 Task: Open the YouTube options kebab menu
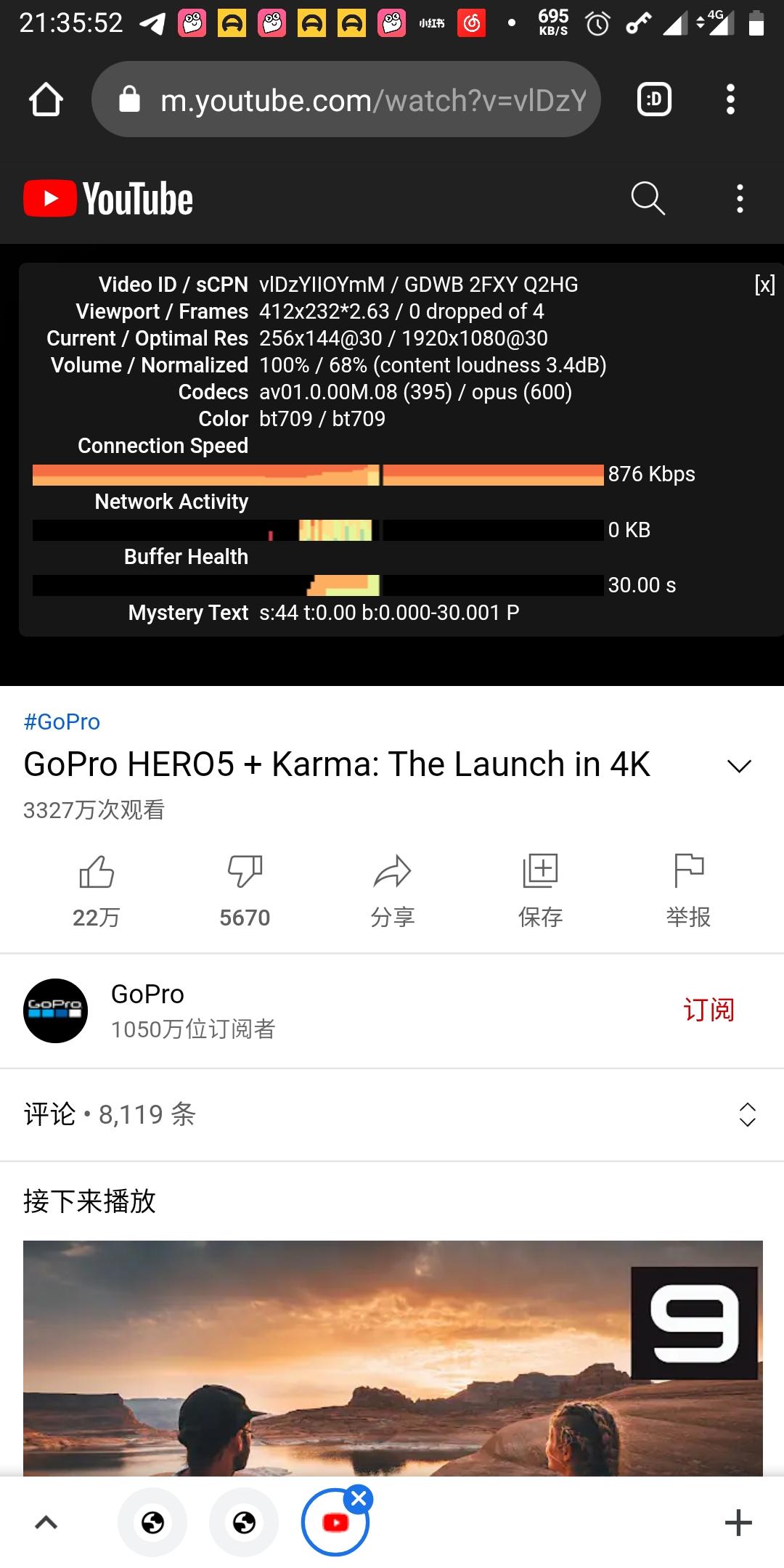(x=740, y=197)
